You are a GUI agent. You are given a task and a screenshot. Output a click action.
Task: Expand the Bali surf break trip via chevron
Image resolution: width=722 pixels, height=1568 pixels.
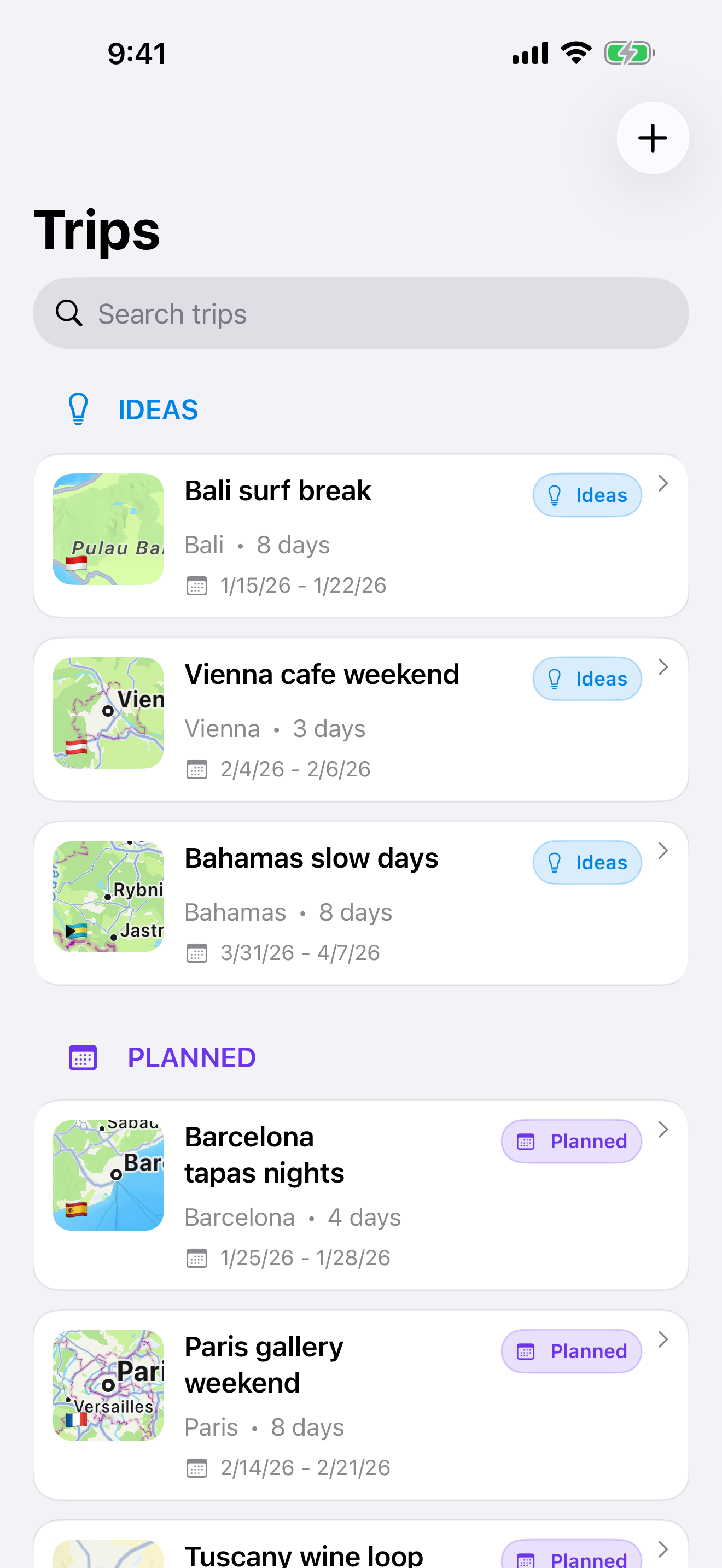tap(663, 483)
